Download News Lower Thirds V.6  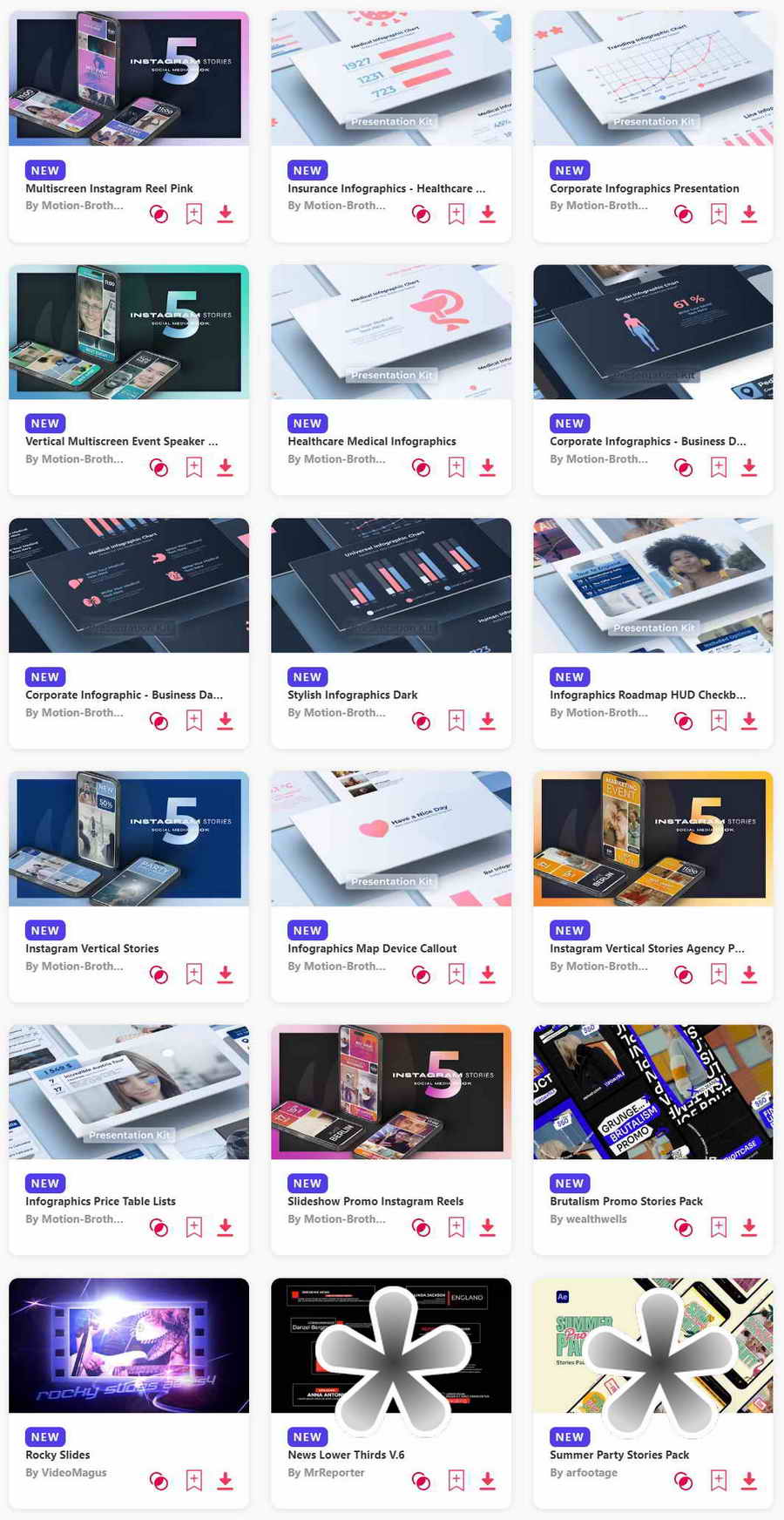point(487,1481)
